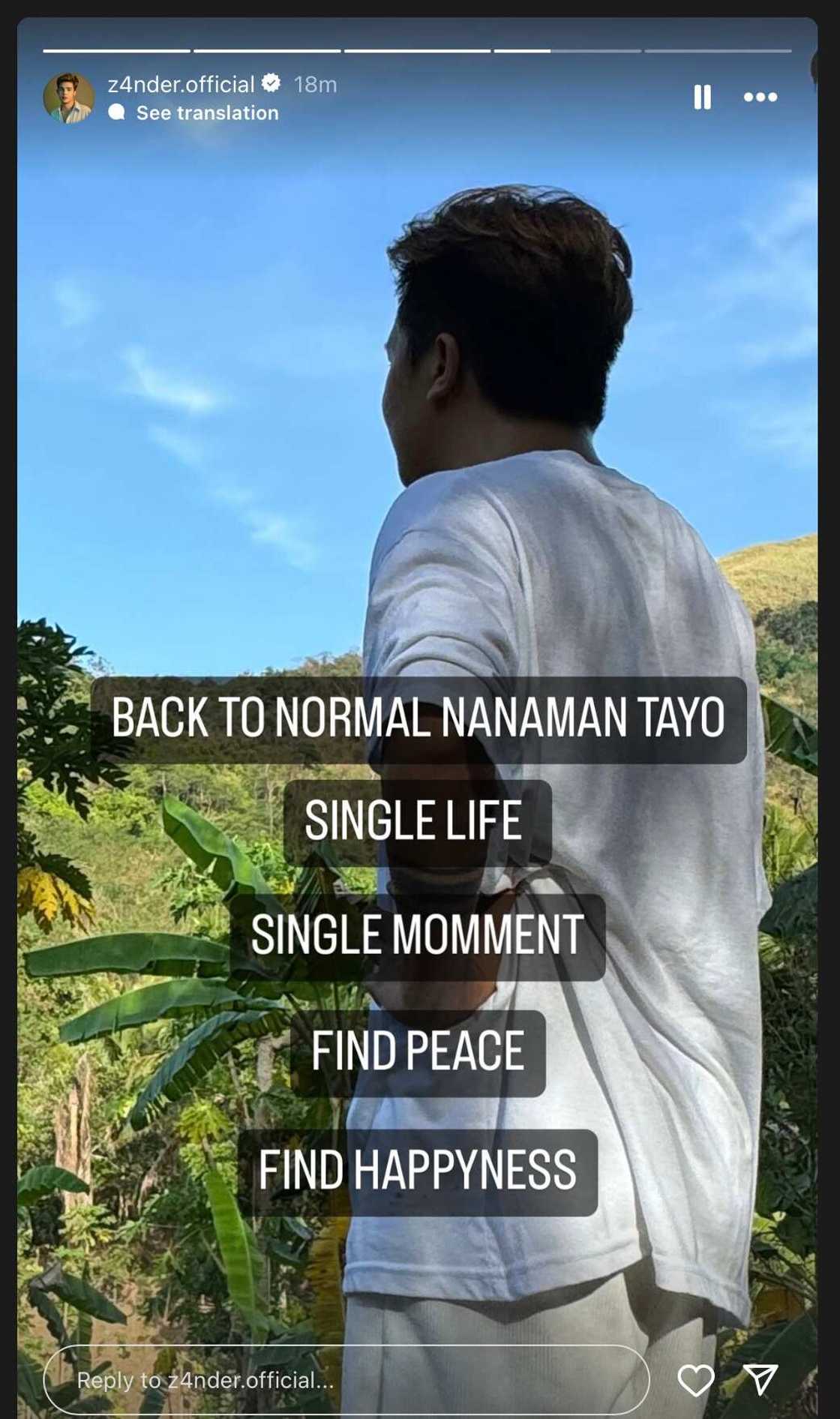Pause the story playback
The image size is (840, 1419).
[702, 97]
